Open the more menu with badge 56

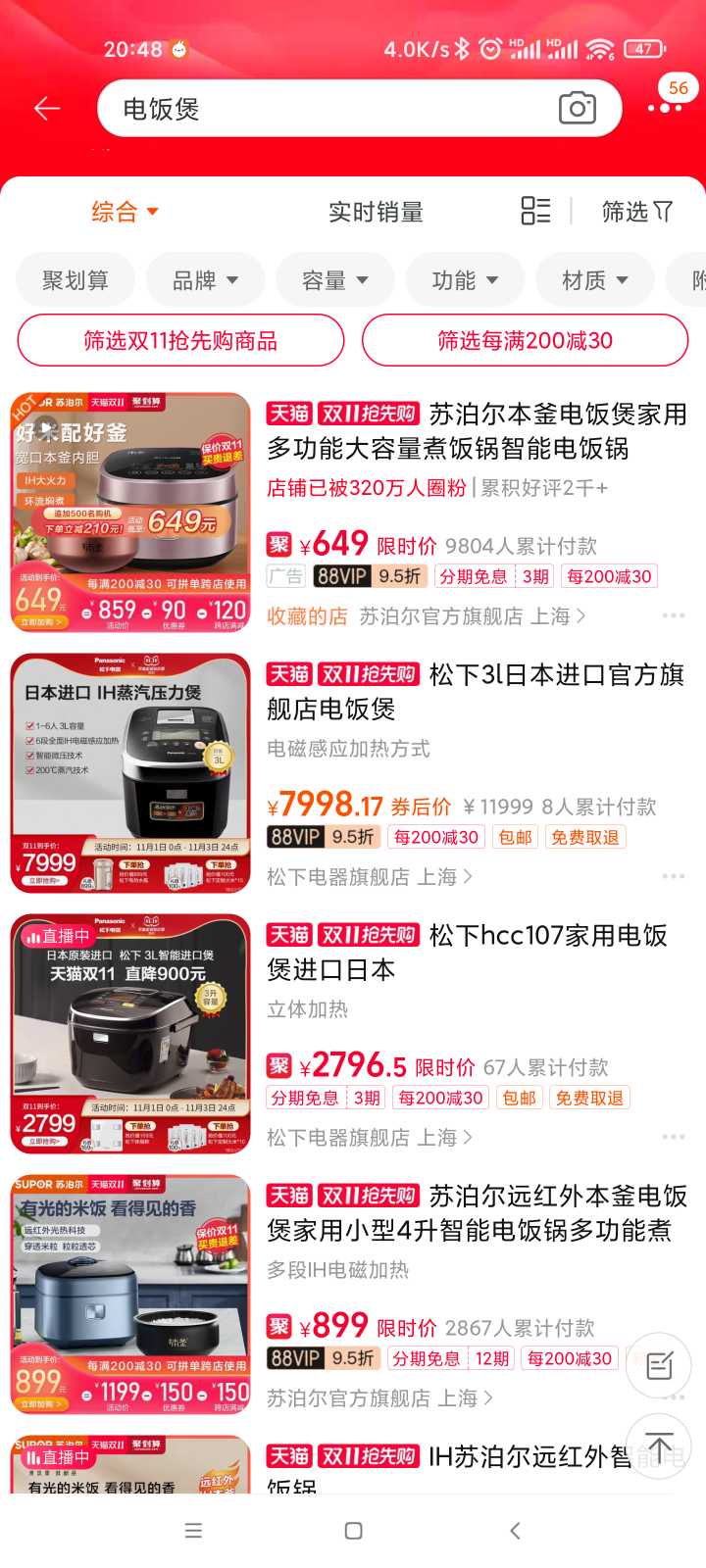point(666,101)
